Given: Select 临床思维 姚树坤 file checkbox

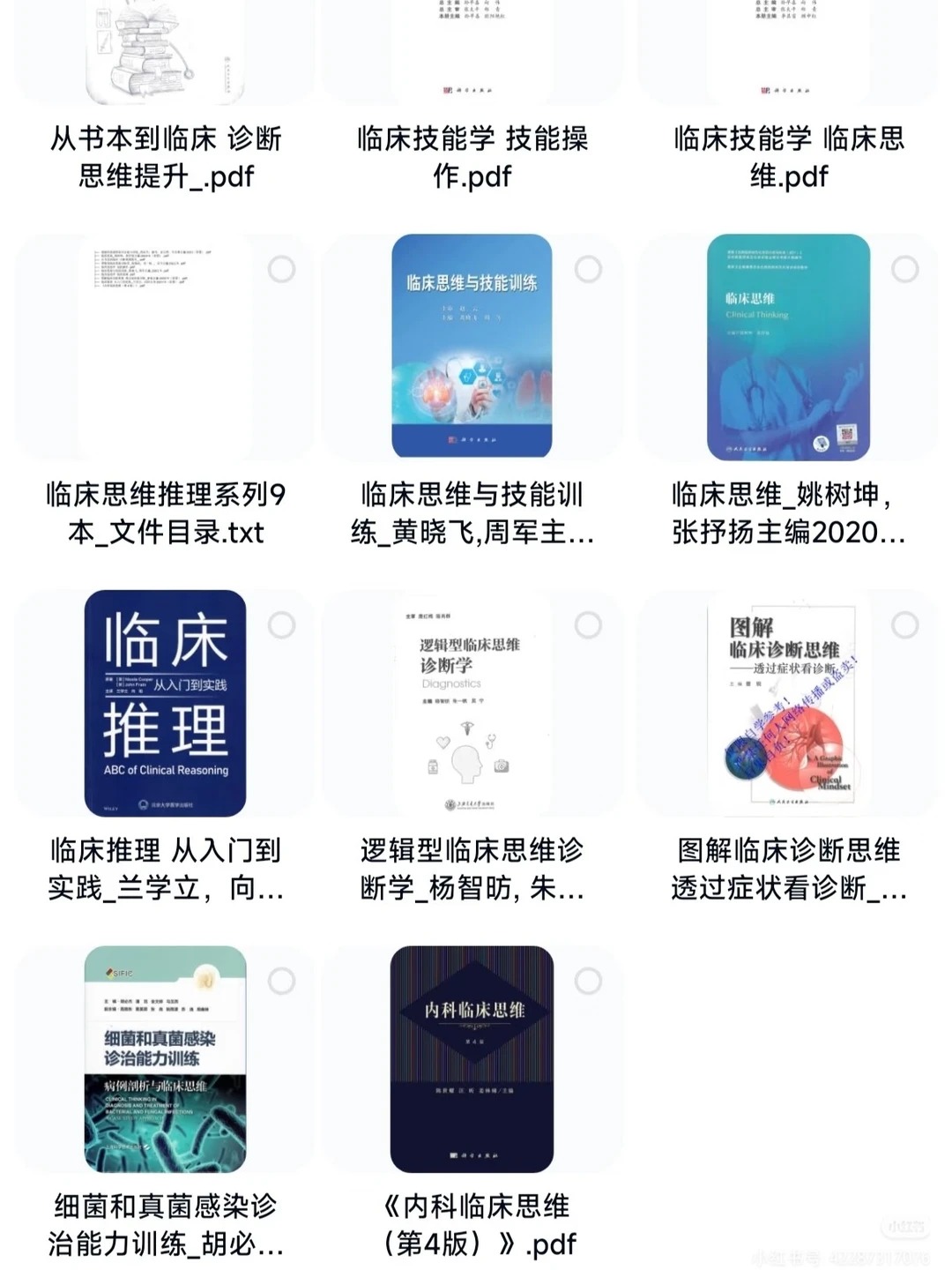Looking at the screenshot, I should click(905, 269).
